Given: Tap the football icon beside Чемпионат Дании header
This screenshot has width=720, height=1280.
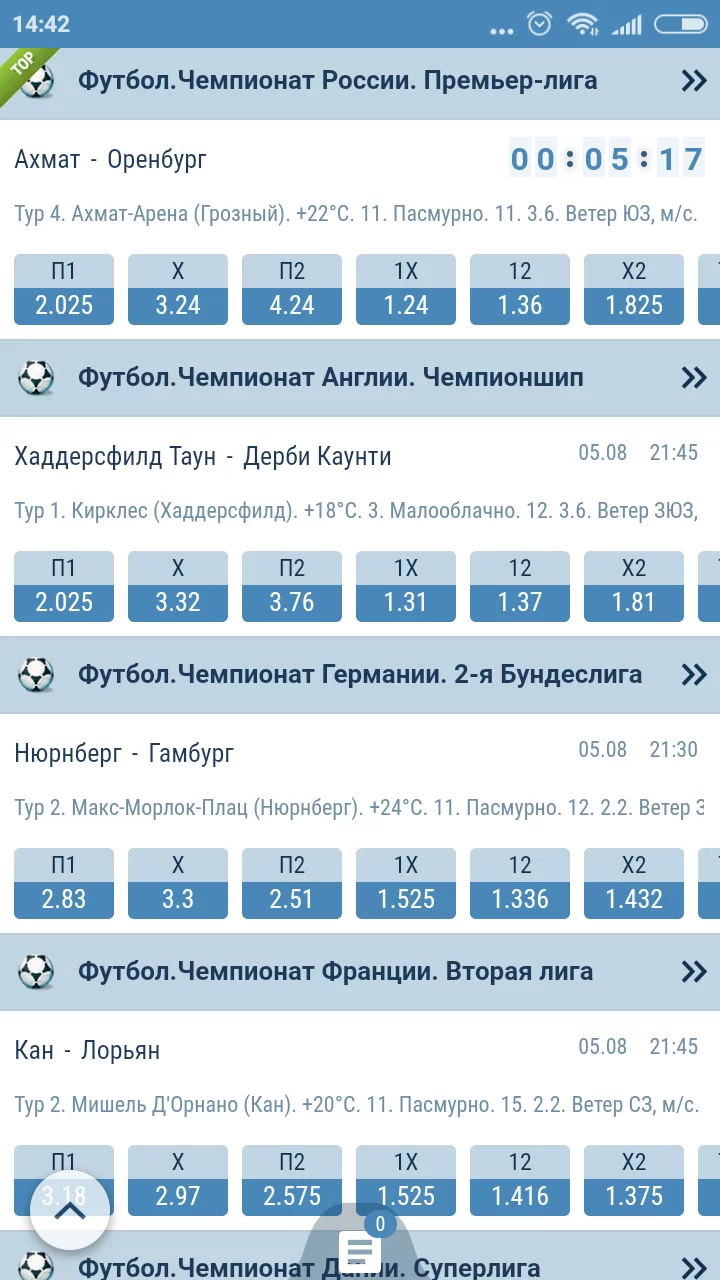Looking at the screenshot, I should click(x=37, y=1266).
